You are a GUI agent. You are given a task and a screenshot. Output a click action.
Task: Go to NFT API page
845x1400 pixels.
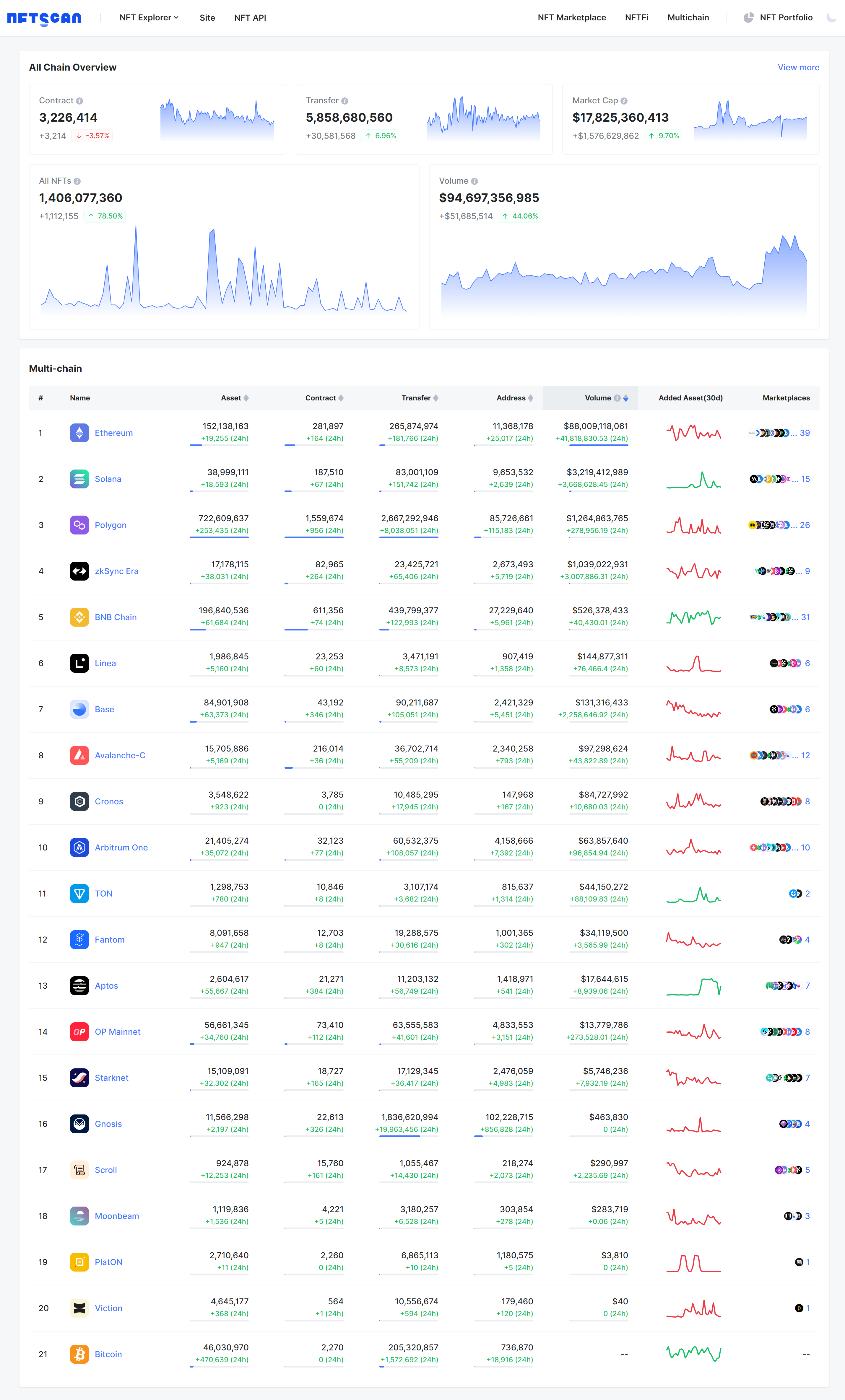click(250, 18)
